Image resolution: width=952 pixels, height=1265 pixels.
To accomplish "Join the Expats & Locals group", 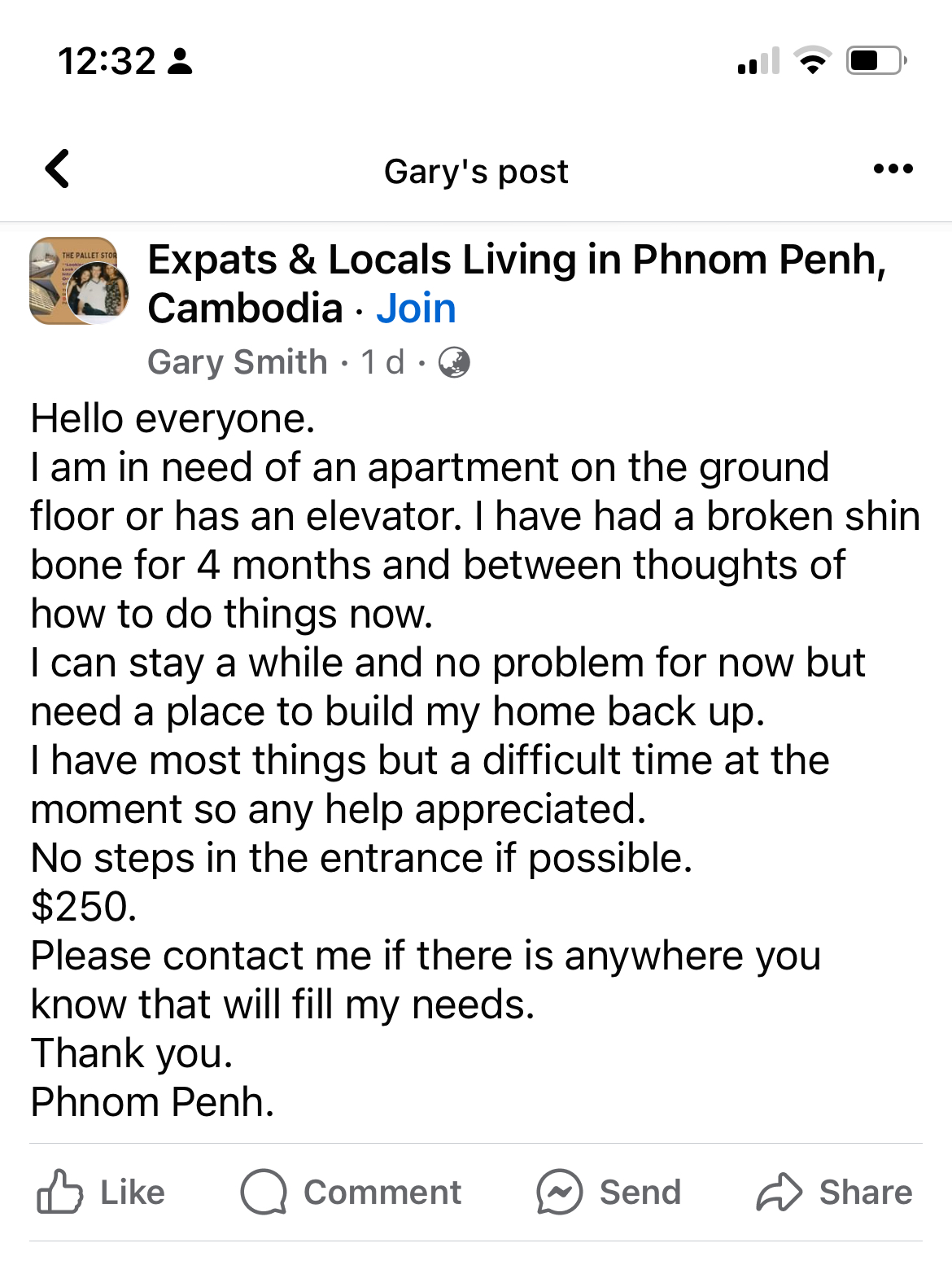I will coord(416,309).
